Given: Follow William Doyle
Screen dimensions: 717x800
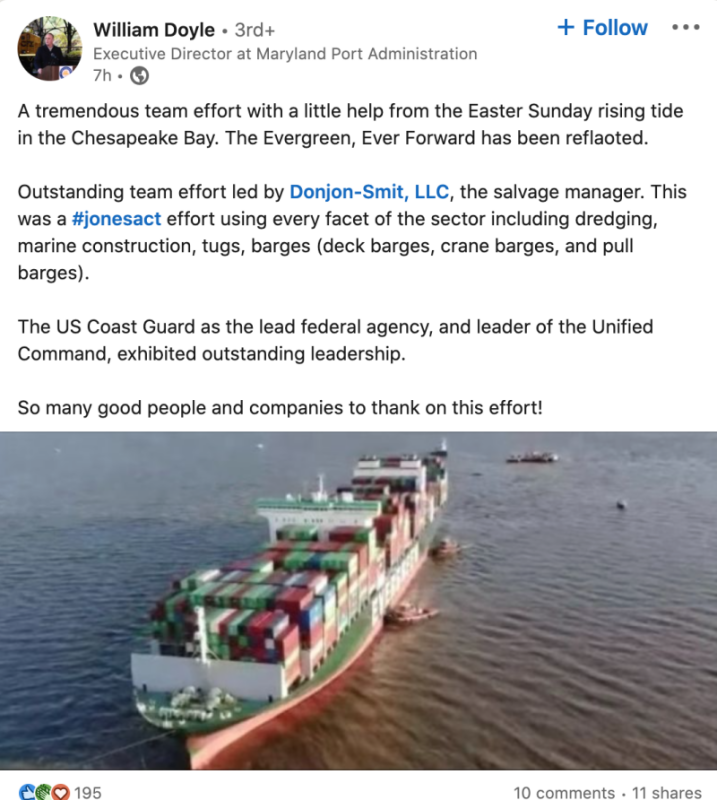Looking at the screenshot, I should (x=602, y=28).
